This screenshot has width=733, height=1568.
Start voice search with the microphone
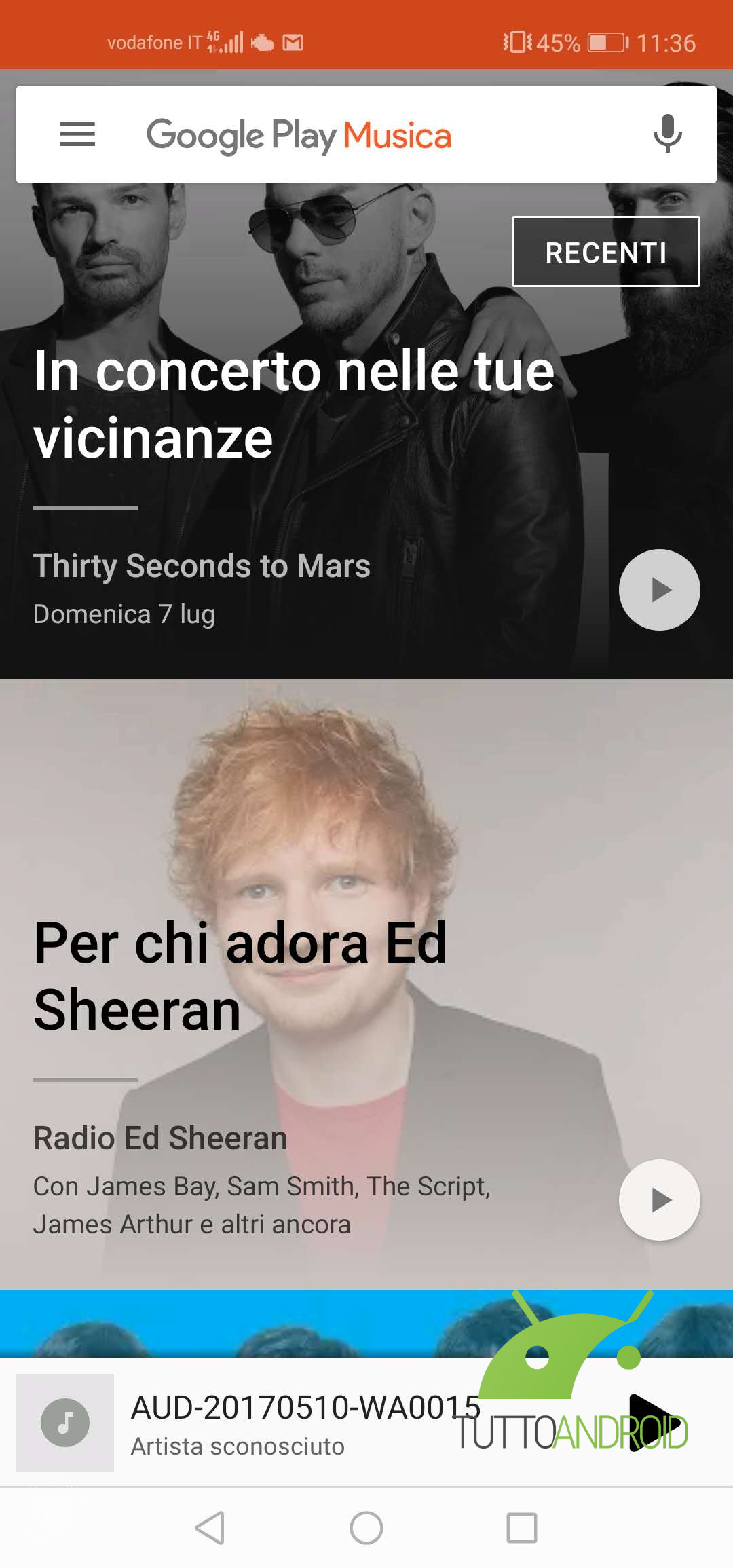tap(667, 134)
